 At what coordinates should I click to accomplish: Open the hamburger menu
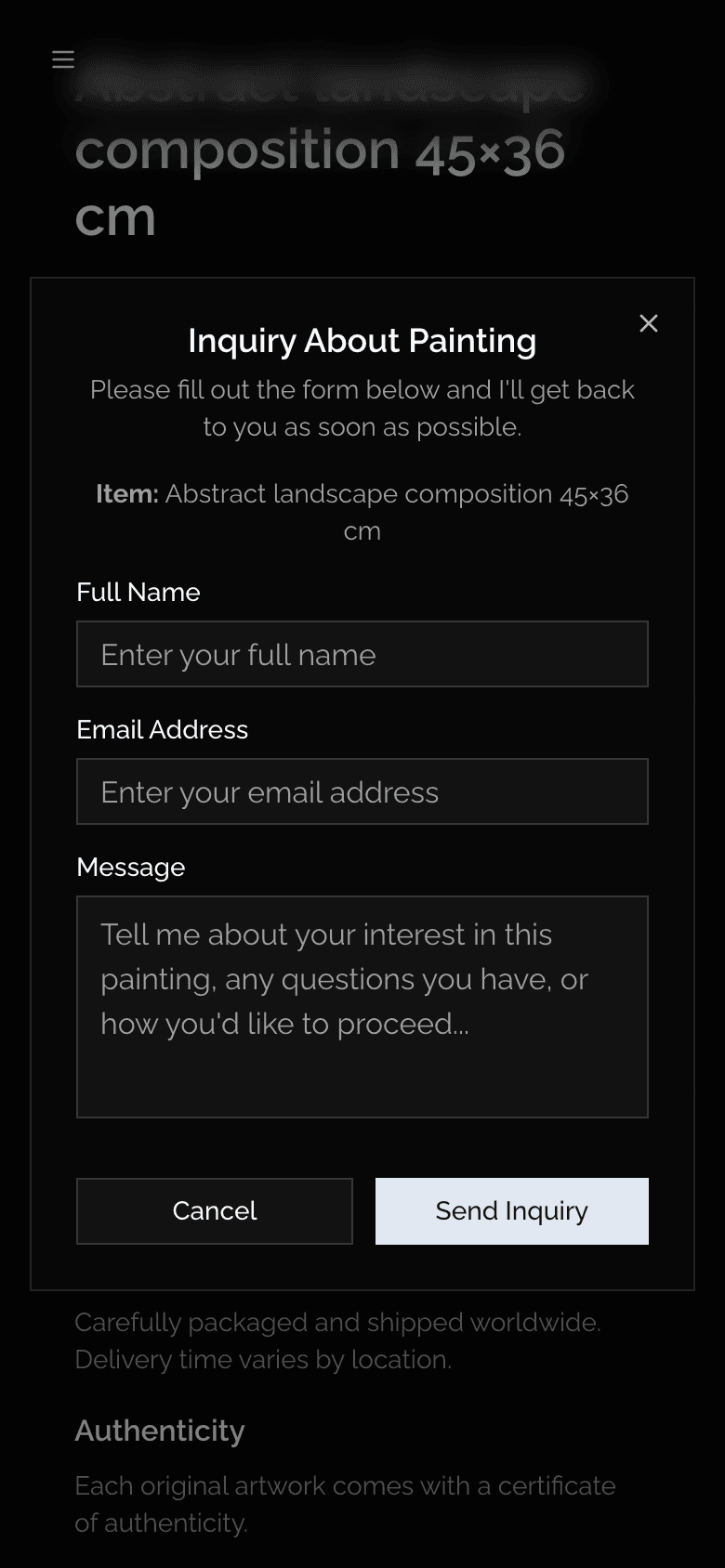pyautogui.click(x=63, y=60)
